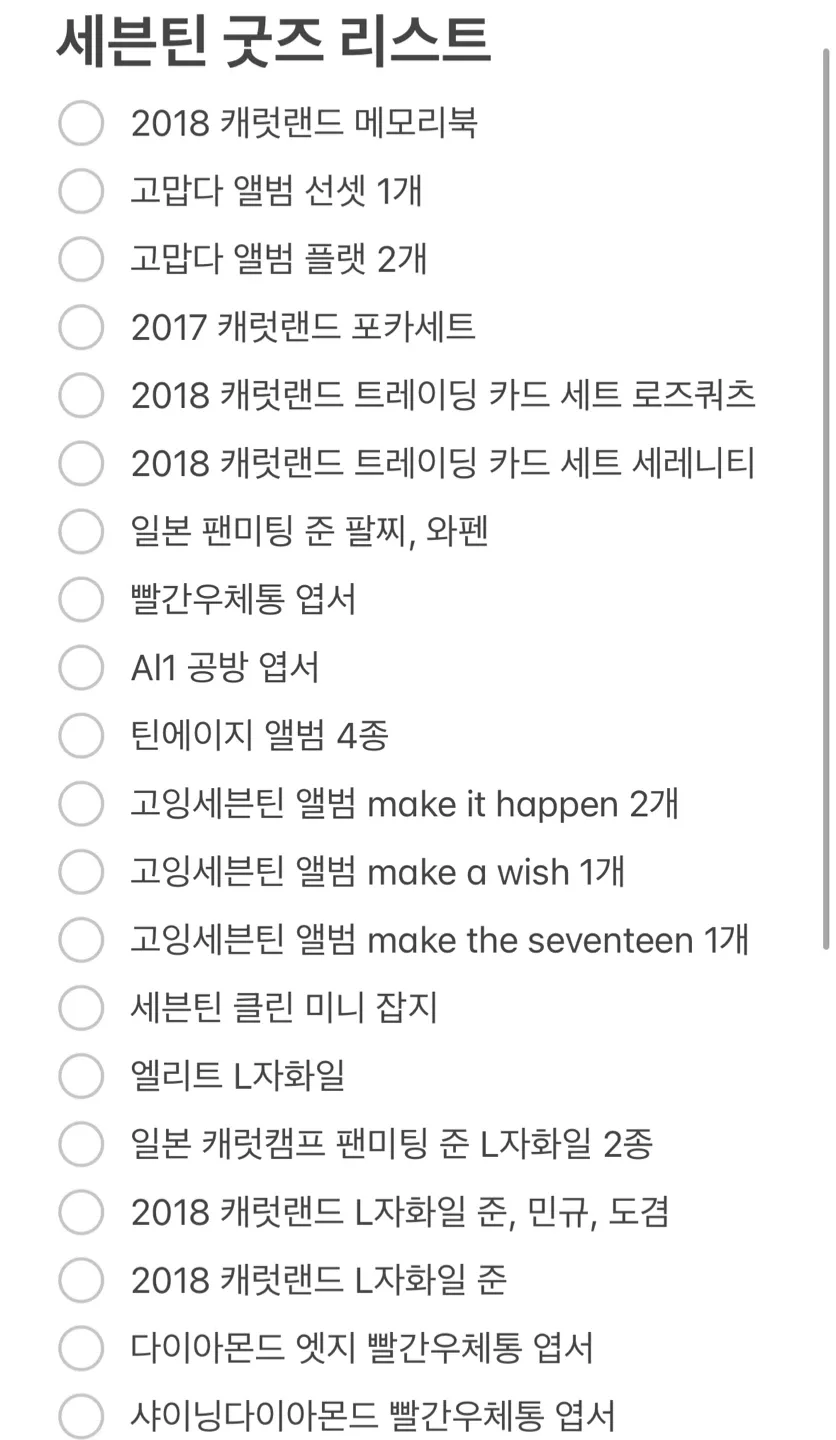Image resolution: width=836 pixels, height=1440 pixels.
Task: Tick 일본 캐럿캠프 팬미팅 준 L자화일 2종
Action: point(81,1143)
